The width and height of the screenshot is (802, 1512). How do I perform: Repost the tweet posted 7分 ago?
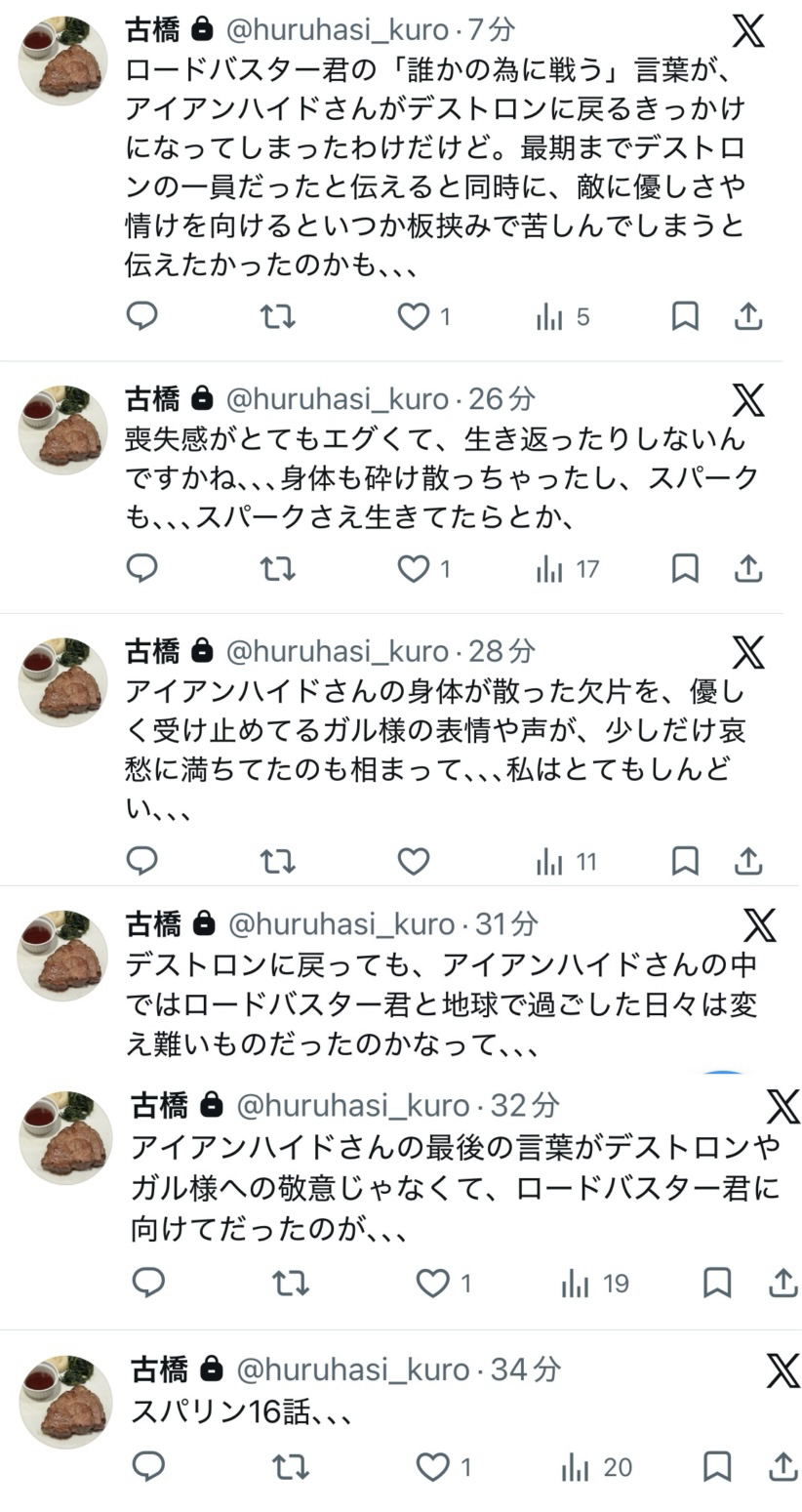click(277, 315)
